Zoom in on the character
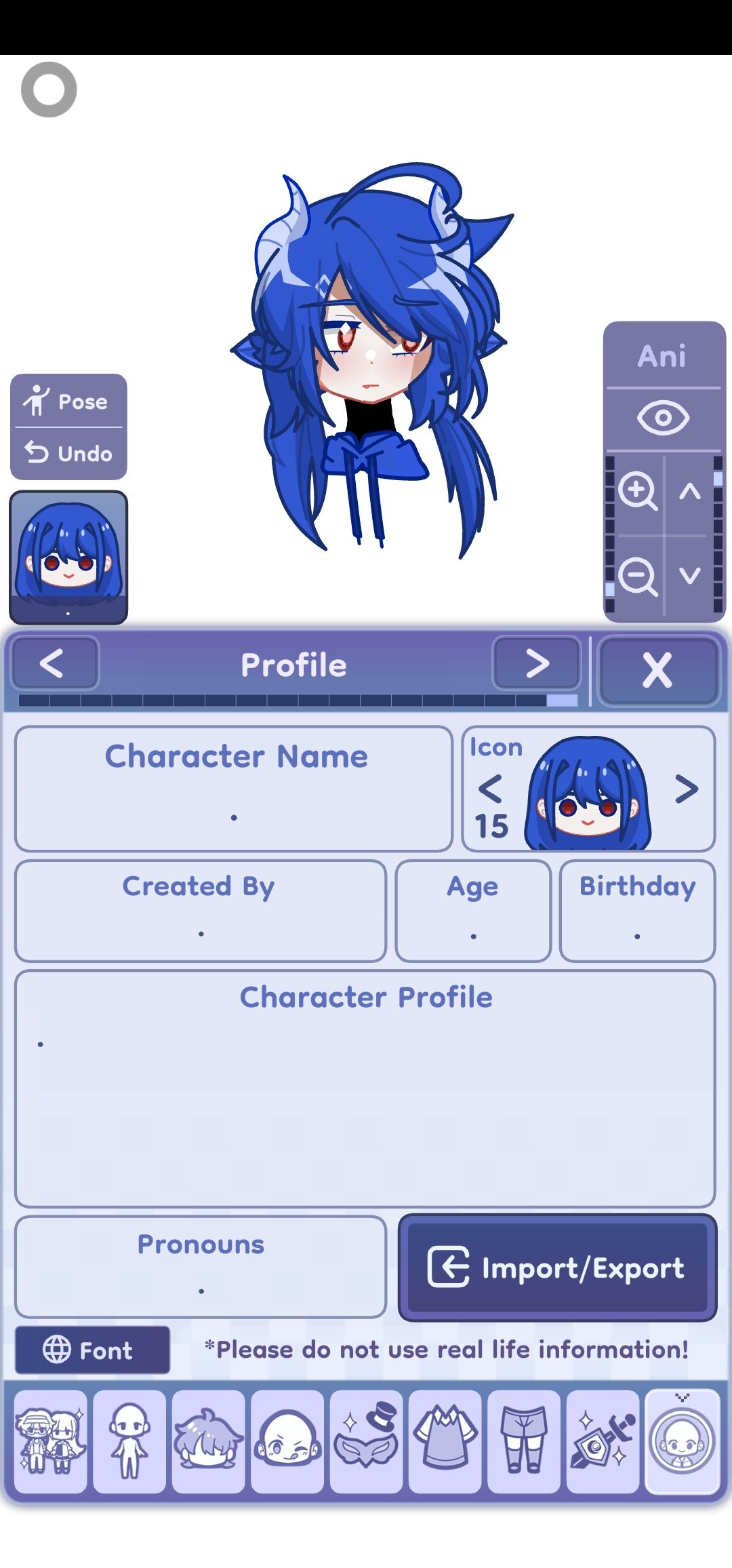 638,492
